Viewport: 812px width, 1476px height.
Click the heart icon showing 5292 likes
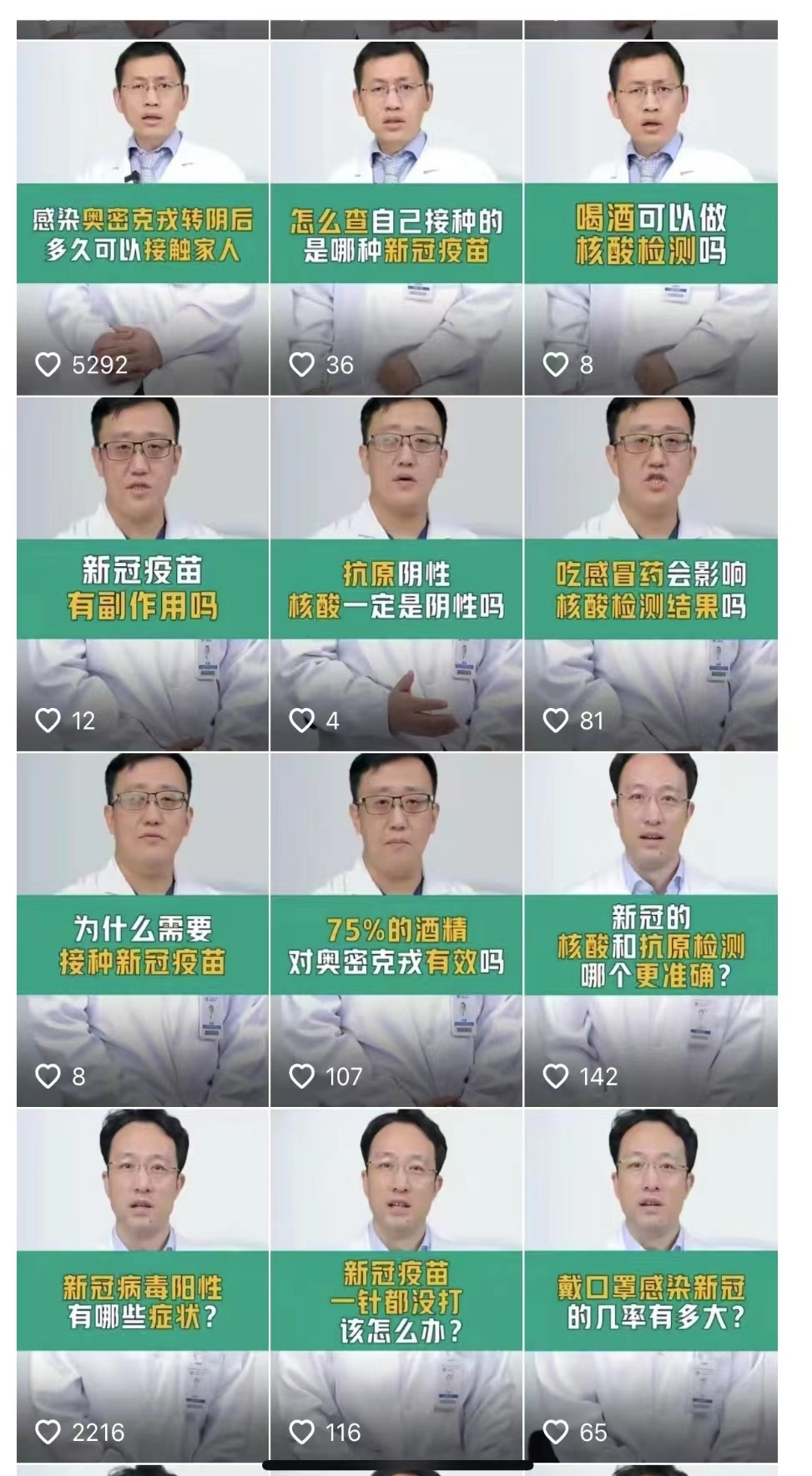[x=50, y=364]
